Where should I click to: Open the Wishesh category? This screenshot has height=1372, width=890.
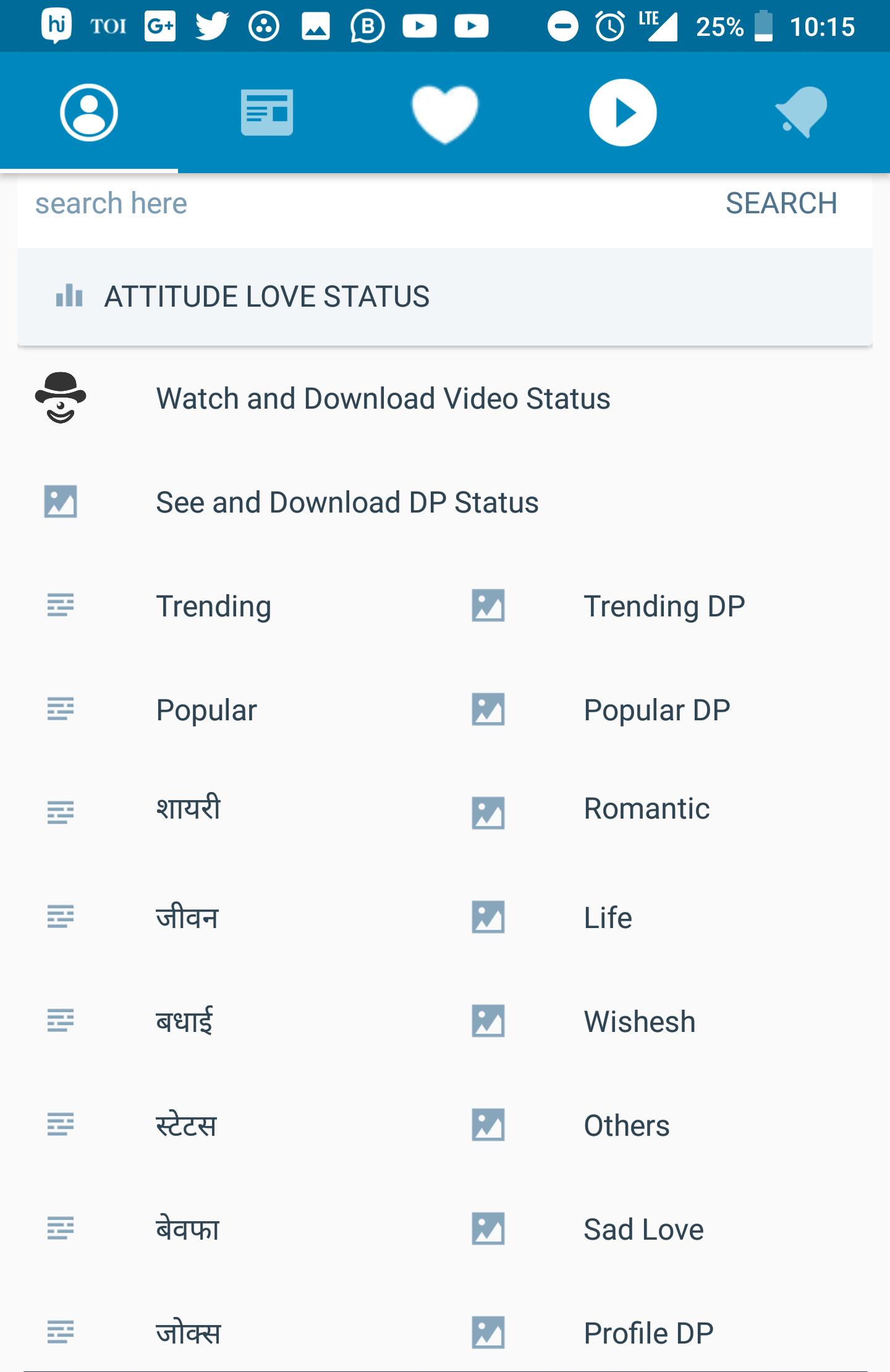pos(639,1022)
